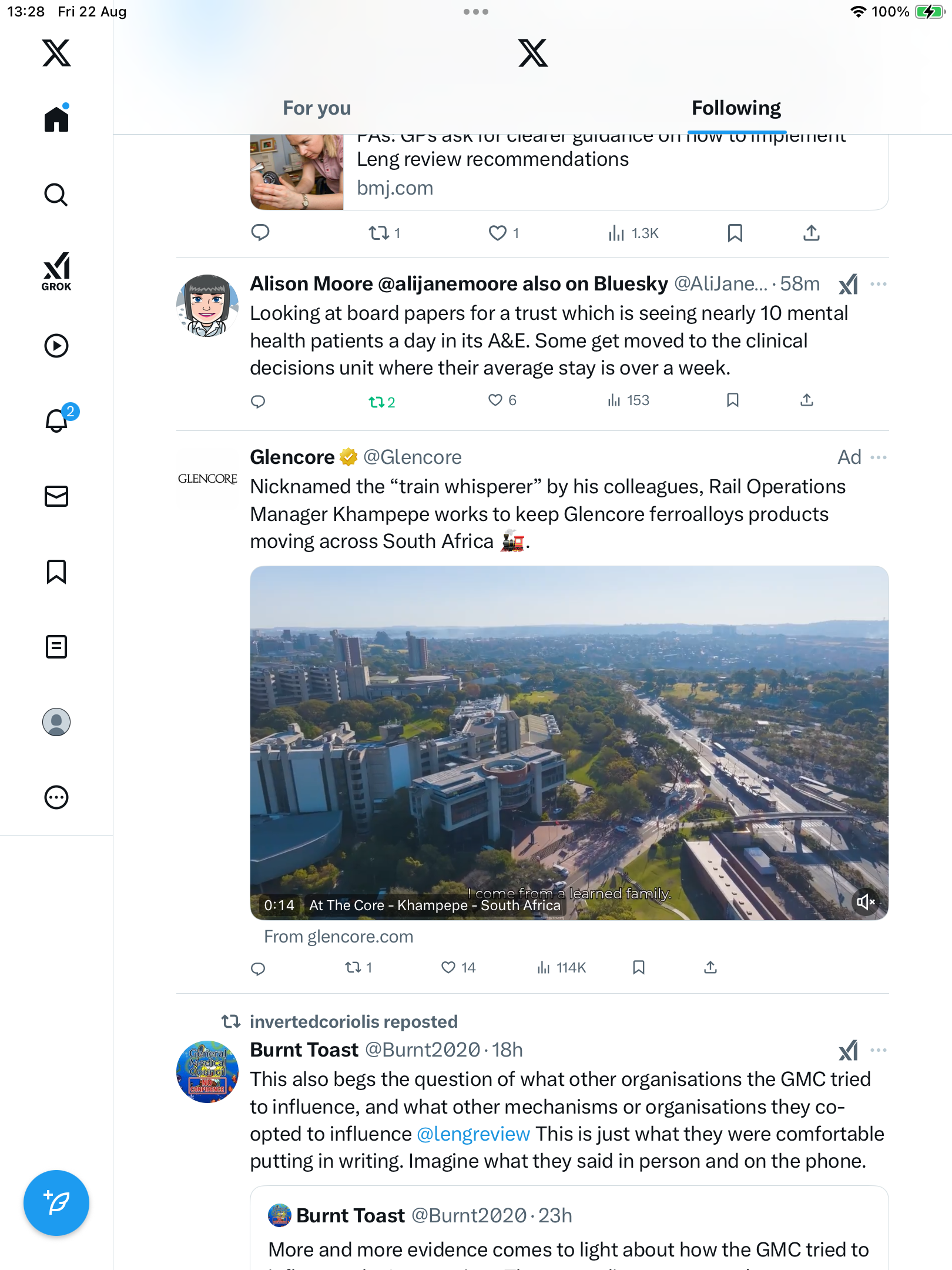The height and width of the screenshot is (1270, 952).
Task: Unmute the Glencore video
Action: (866, 902)
